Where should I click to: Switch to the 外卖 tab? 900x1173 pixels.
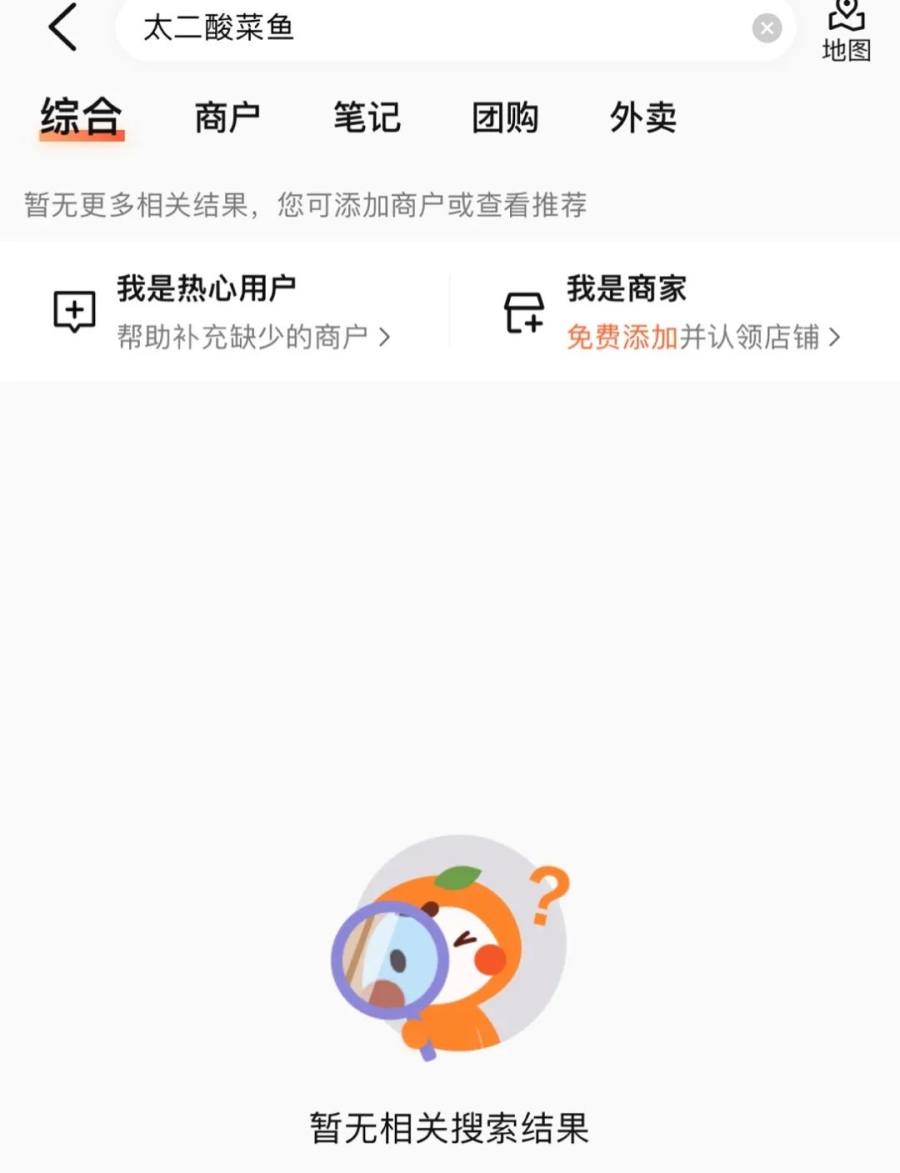(x=643, y=117)
